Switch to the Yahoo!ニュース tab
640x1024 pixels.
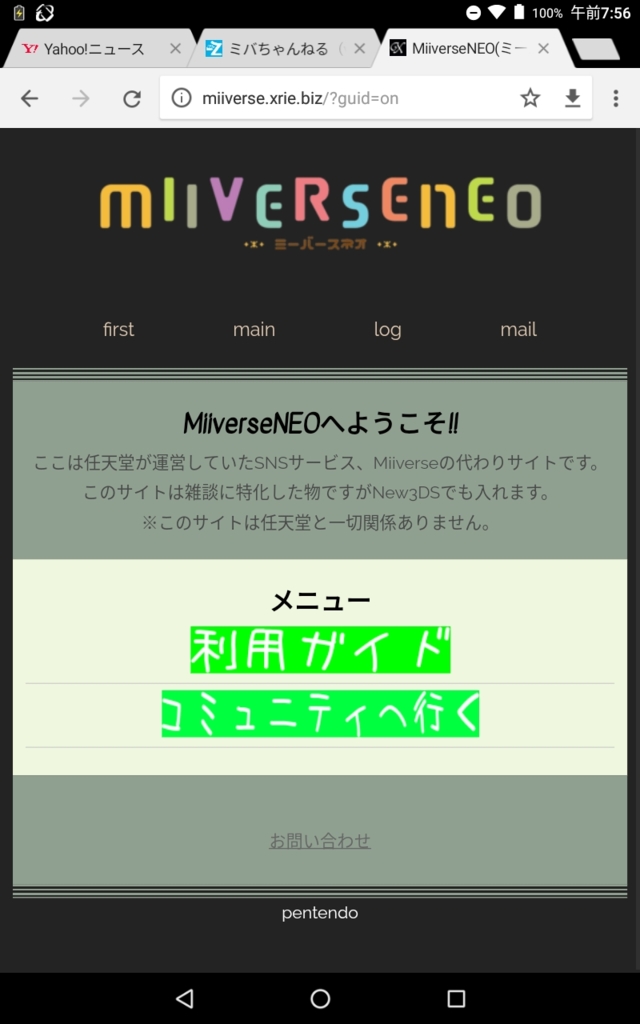pos(94,49)
